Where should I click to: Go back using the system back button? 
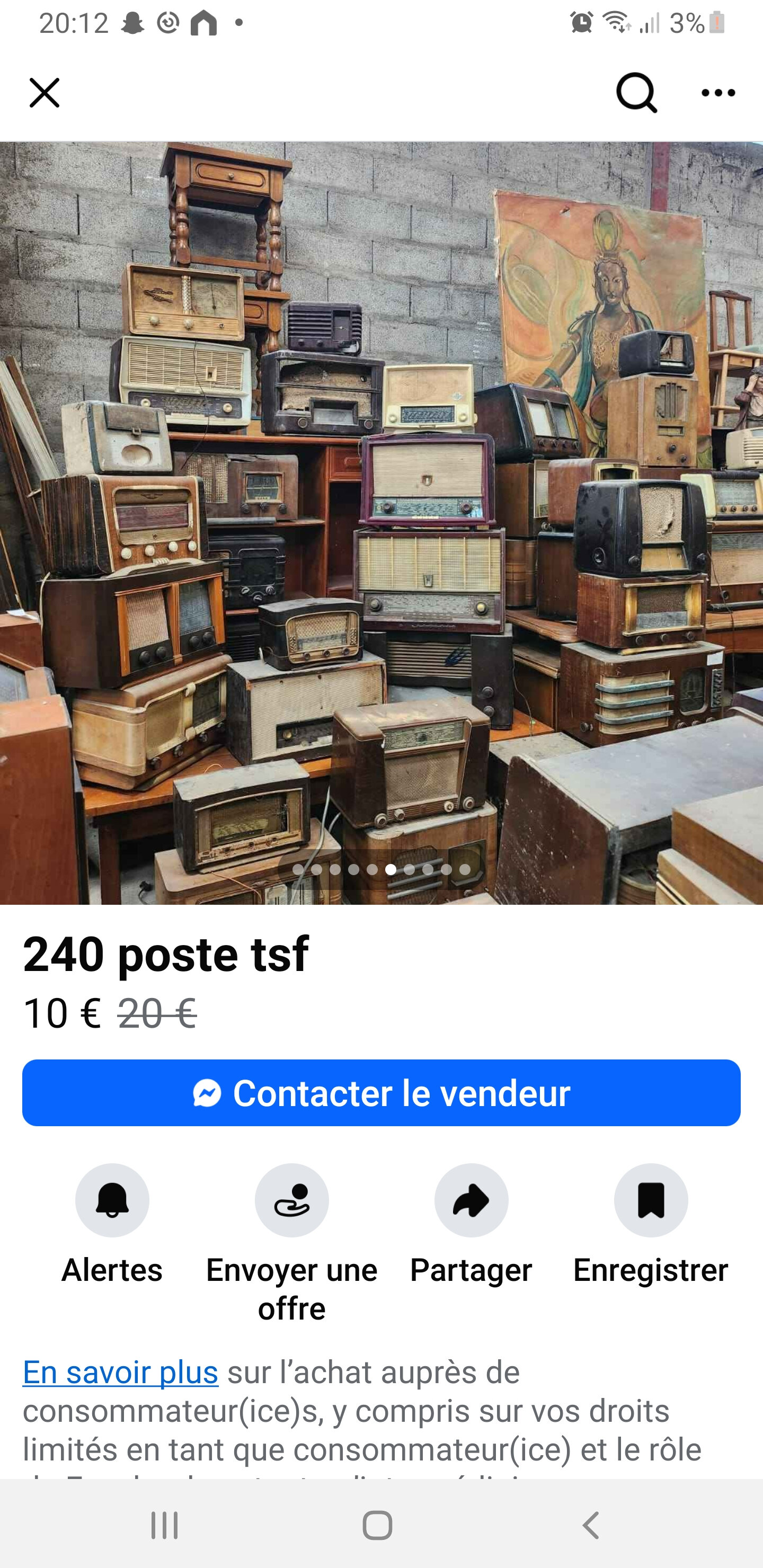(590, 1526)
